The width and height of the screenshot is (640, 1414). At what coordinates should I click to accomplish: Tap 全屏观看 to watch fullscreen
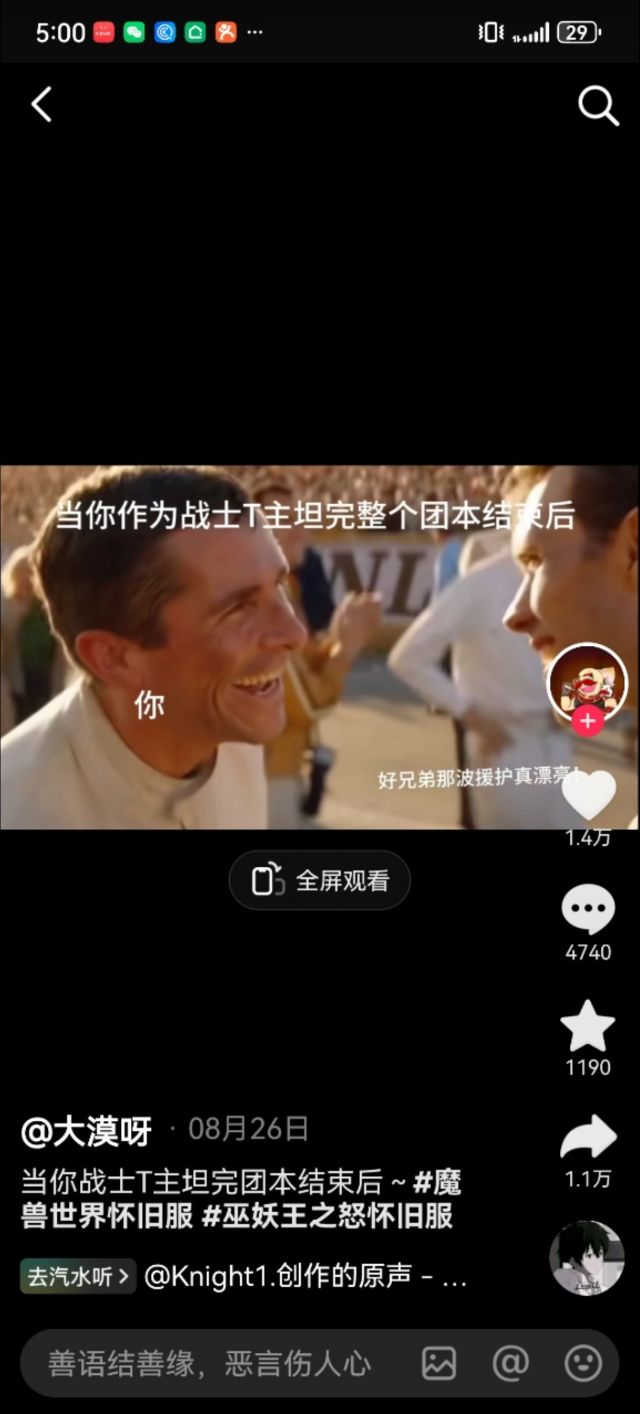point(320,881)
